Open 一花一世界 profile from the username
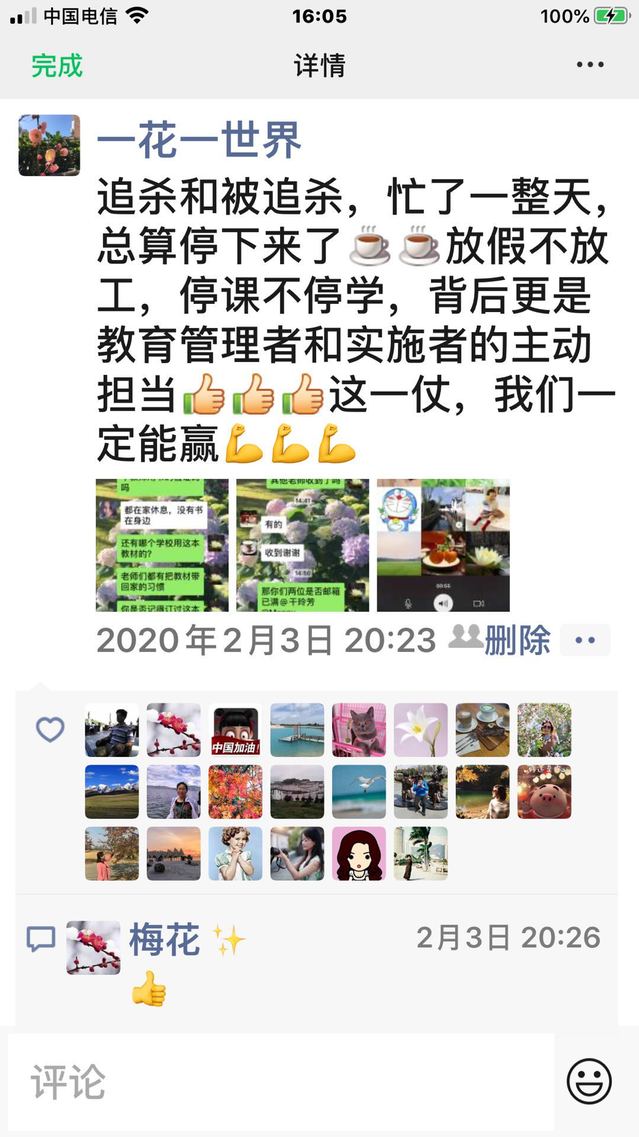Screen dimensions: 639x1137 (199, 141)
